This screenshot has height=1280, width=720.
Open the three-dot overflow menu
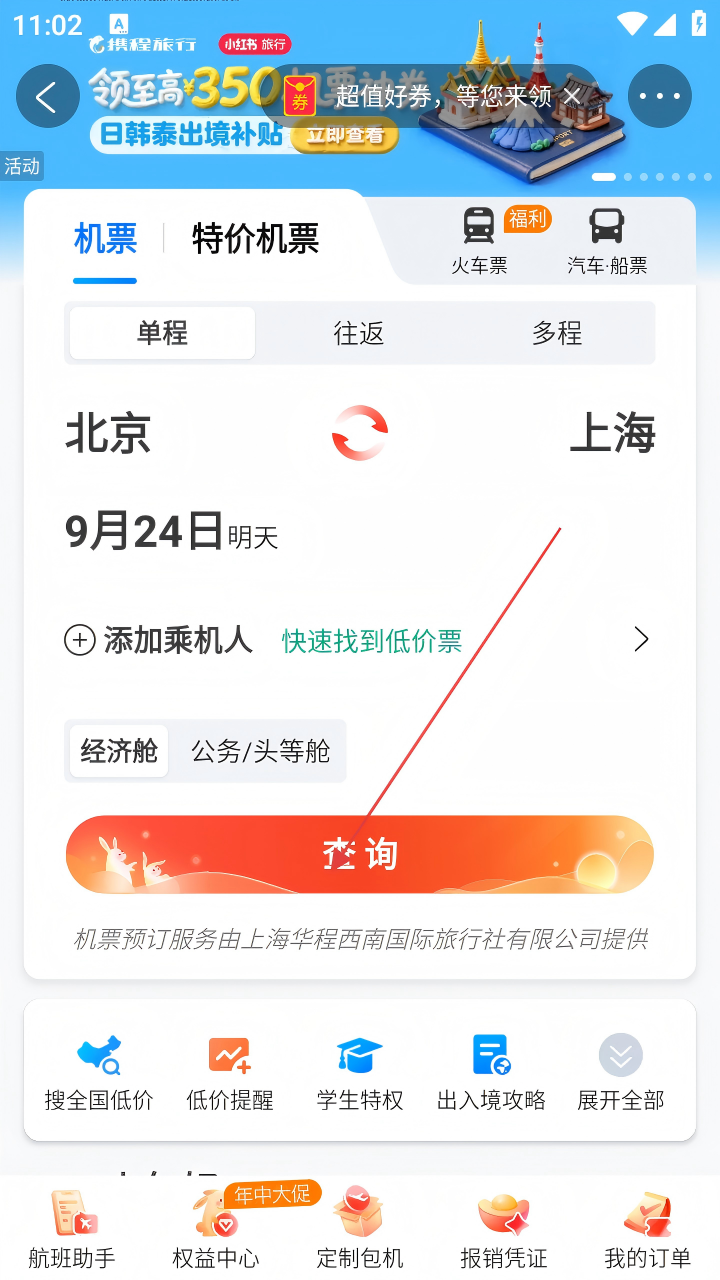[x=659, y=97]
